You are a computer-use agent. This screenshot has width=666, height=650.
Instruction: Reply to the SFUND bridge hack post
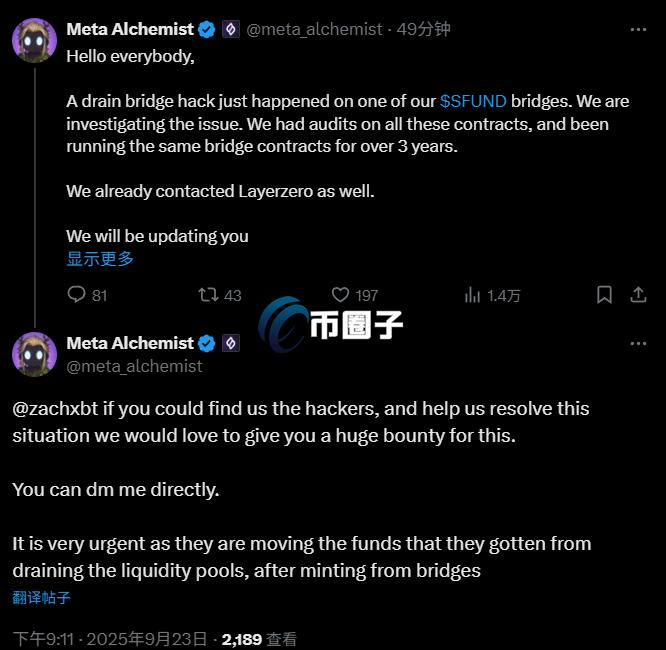coord(78,295)
